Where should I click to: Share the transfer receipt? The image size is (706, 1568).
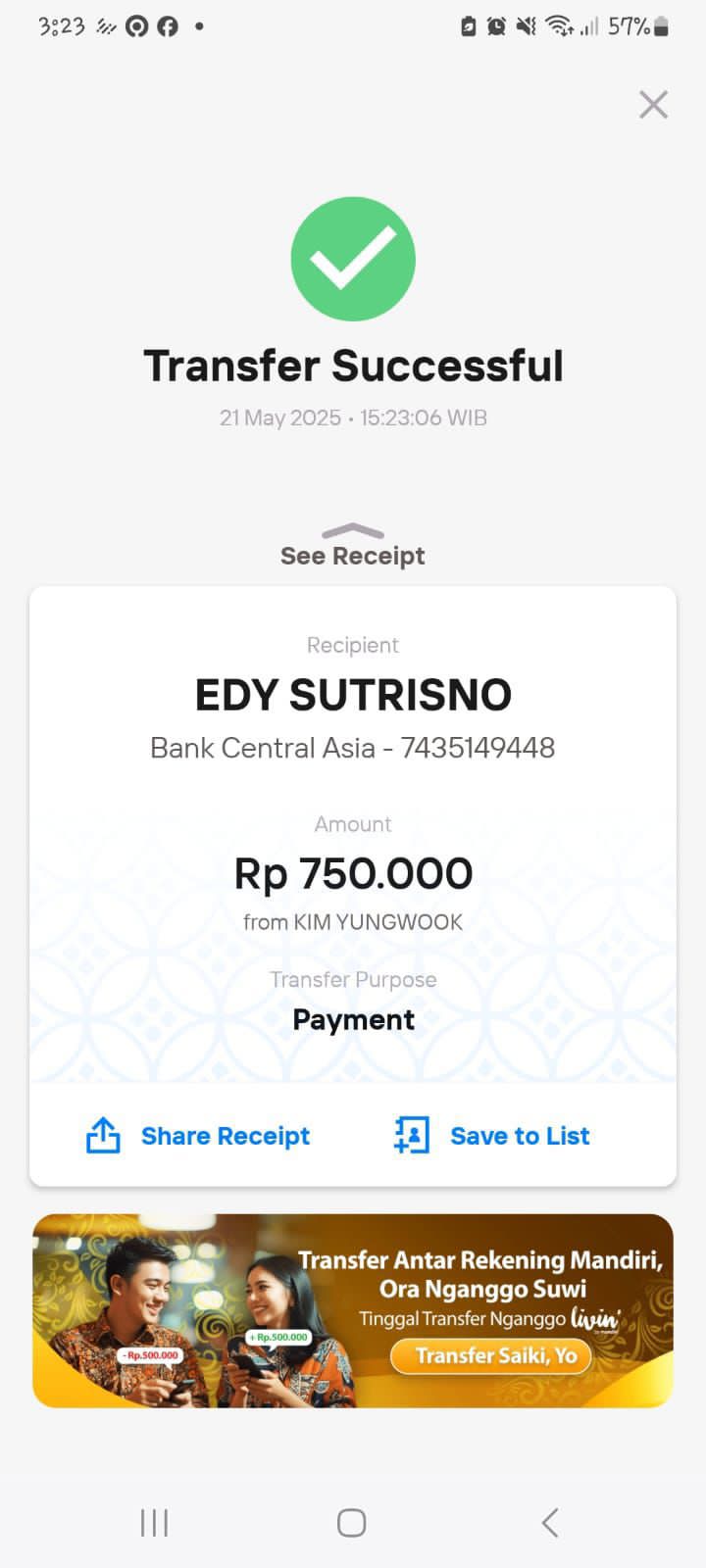199,1136
